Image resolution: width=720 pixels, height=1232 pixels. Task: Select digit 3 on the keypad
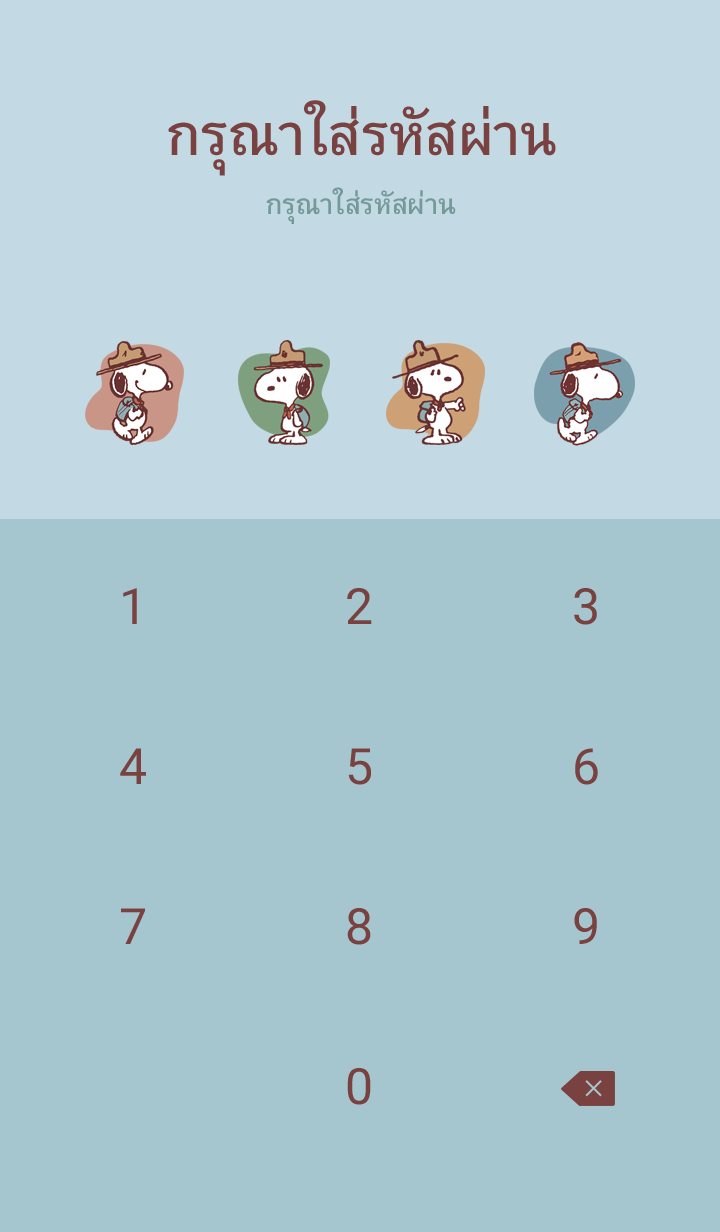(585, 607)
